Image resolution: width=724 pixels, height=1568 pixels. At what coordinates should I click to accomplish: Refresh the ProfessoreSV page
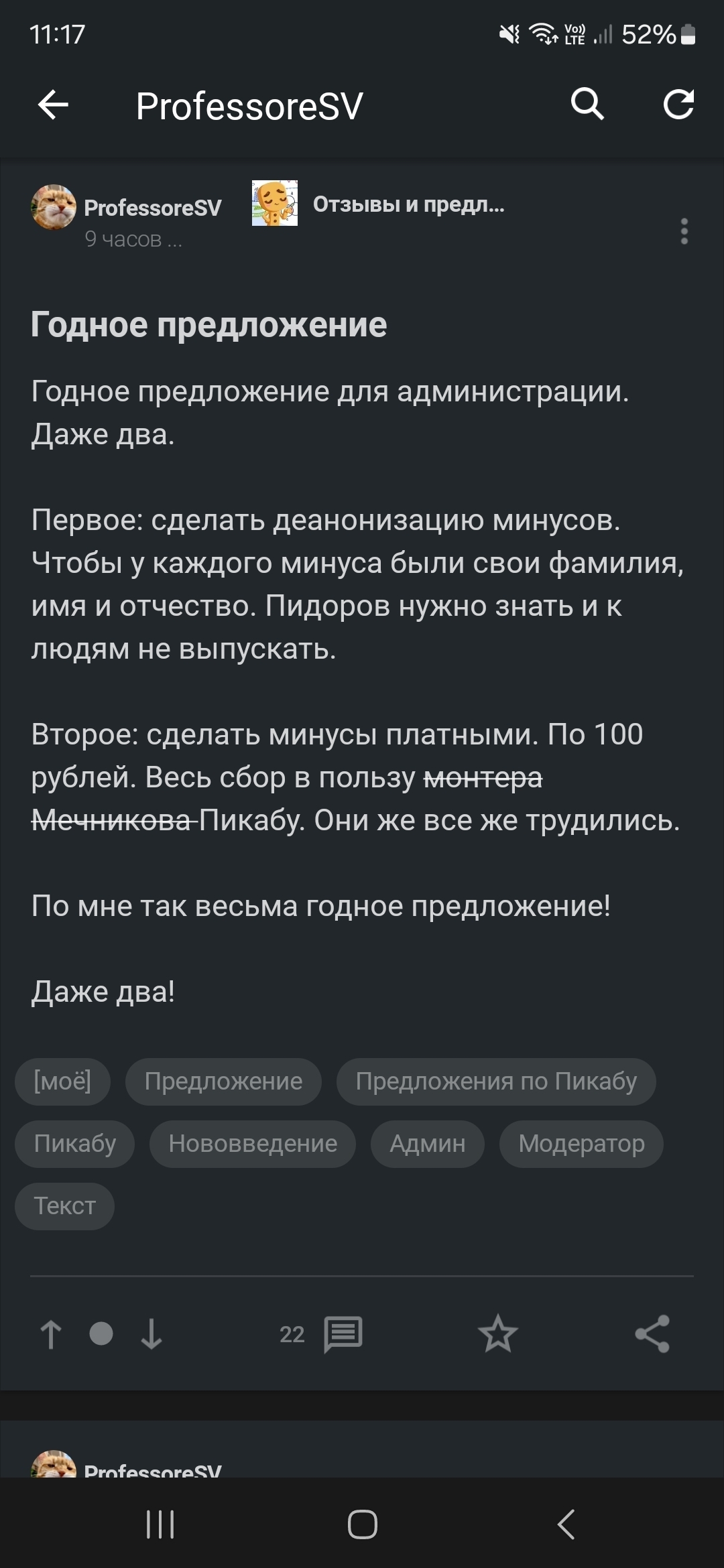678,104
